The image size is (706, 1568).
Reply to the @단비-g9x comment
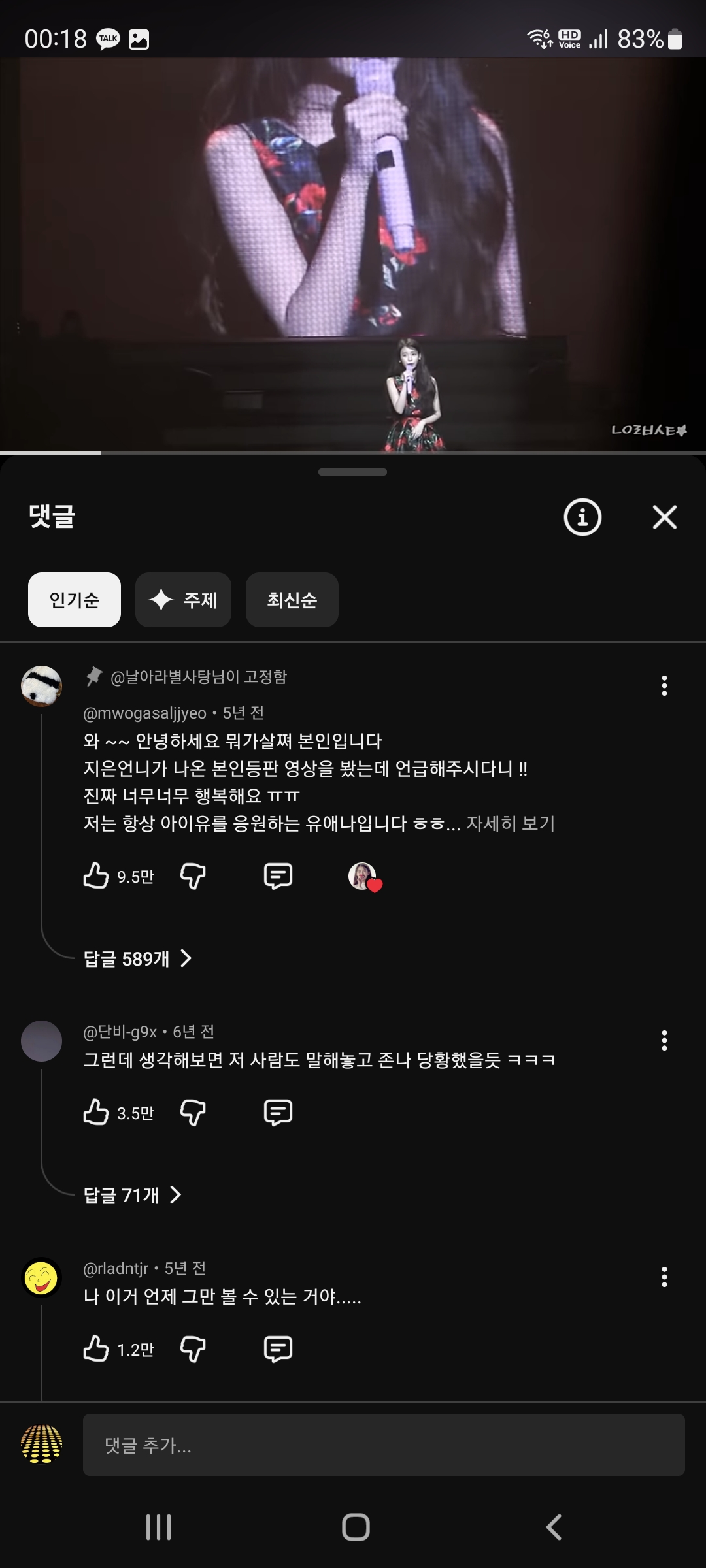pos(278,1113)
